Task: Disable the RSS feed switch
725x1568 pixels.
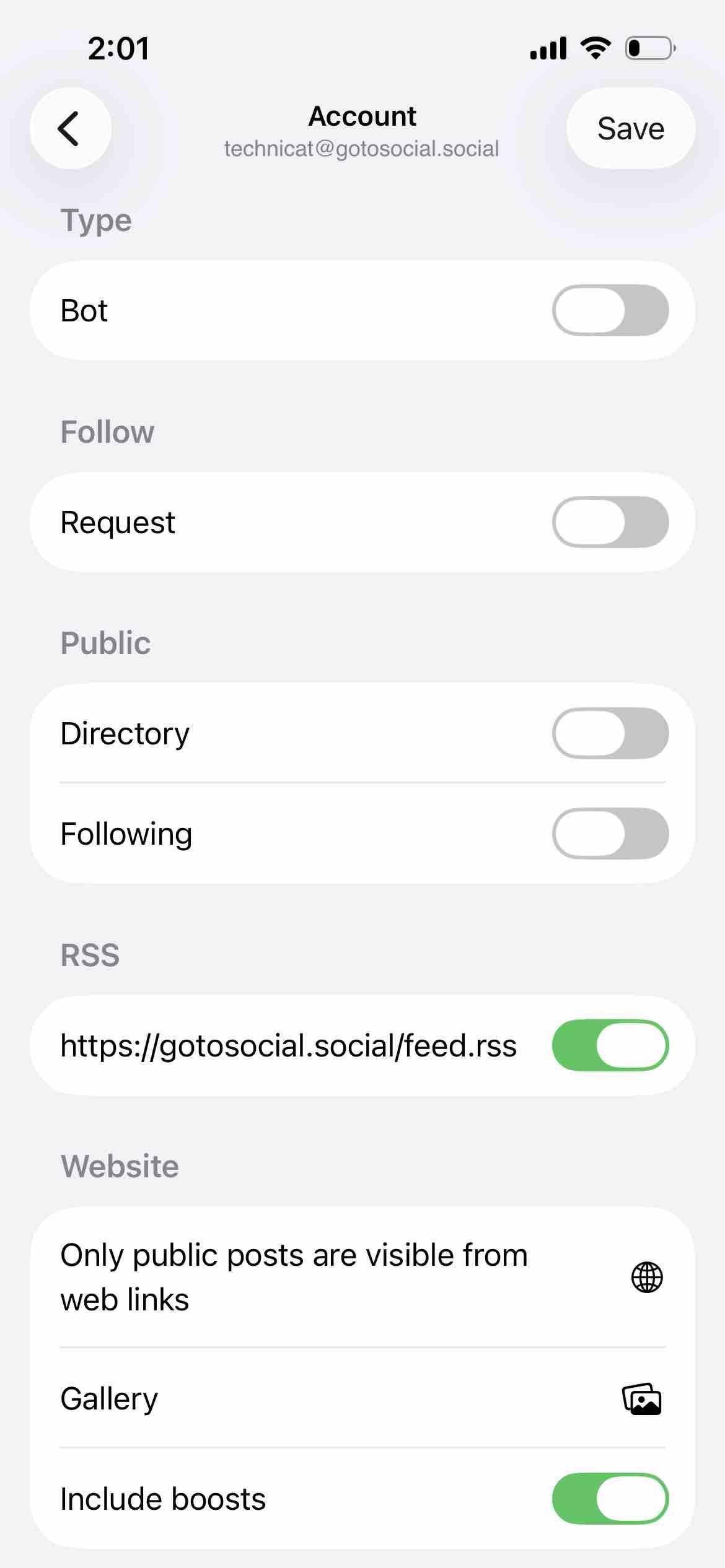Action: point(610,1045)
